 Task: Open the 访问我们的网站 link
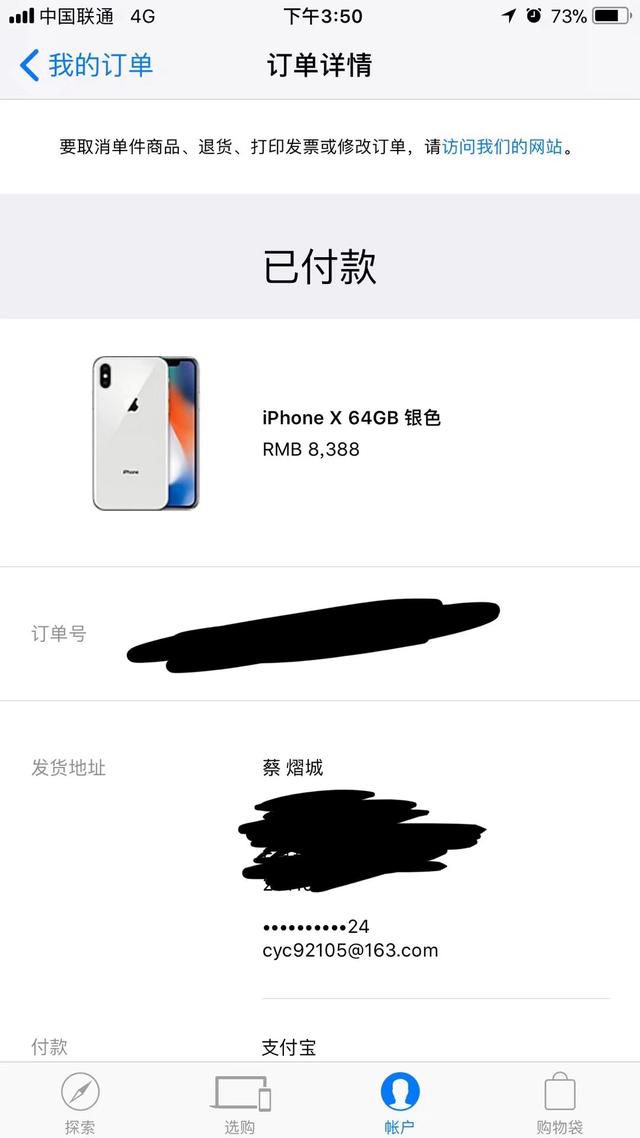(502, 147)
